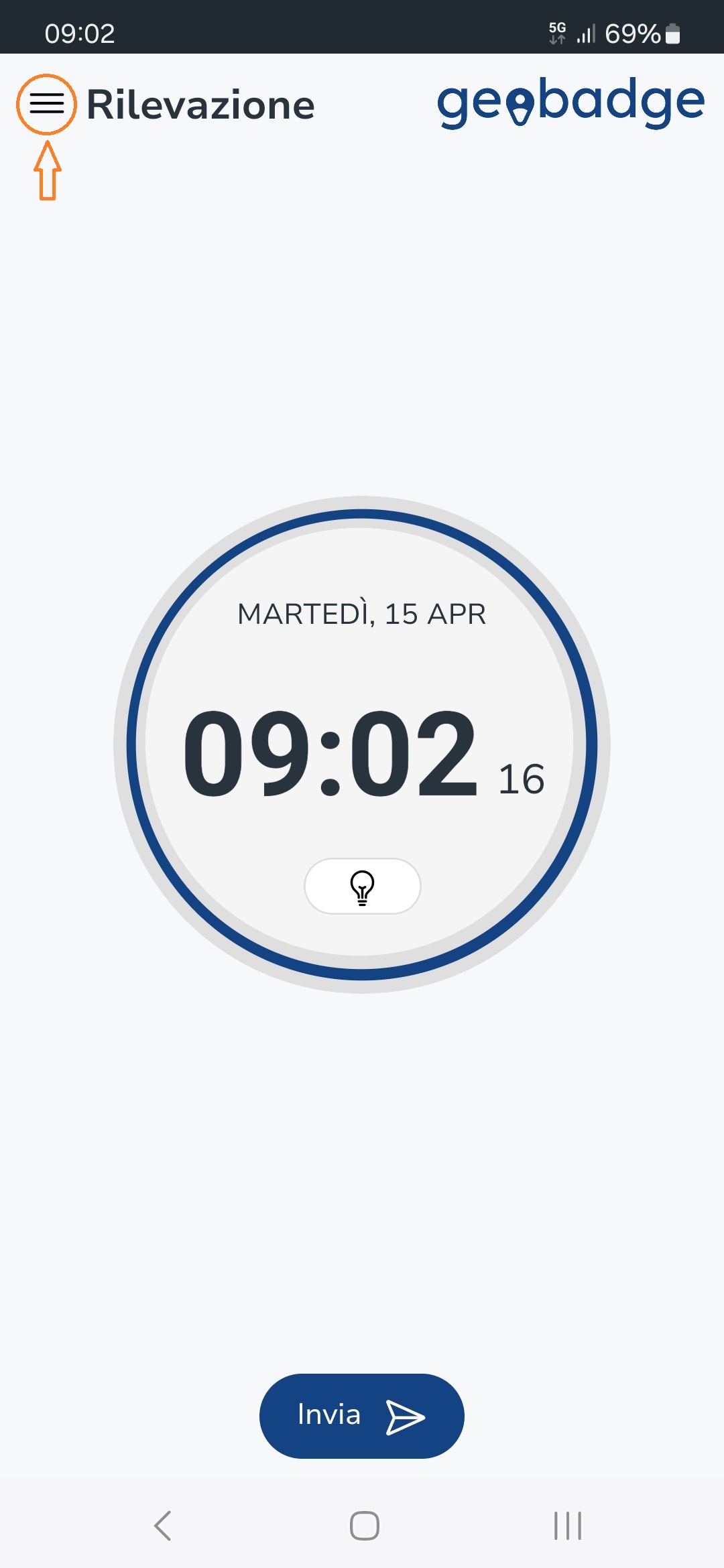Open recent apps from navigation bar

coord(568,1526)
